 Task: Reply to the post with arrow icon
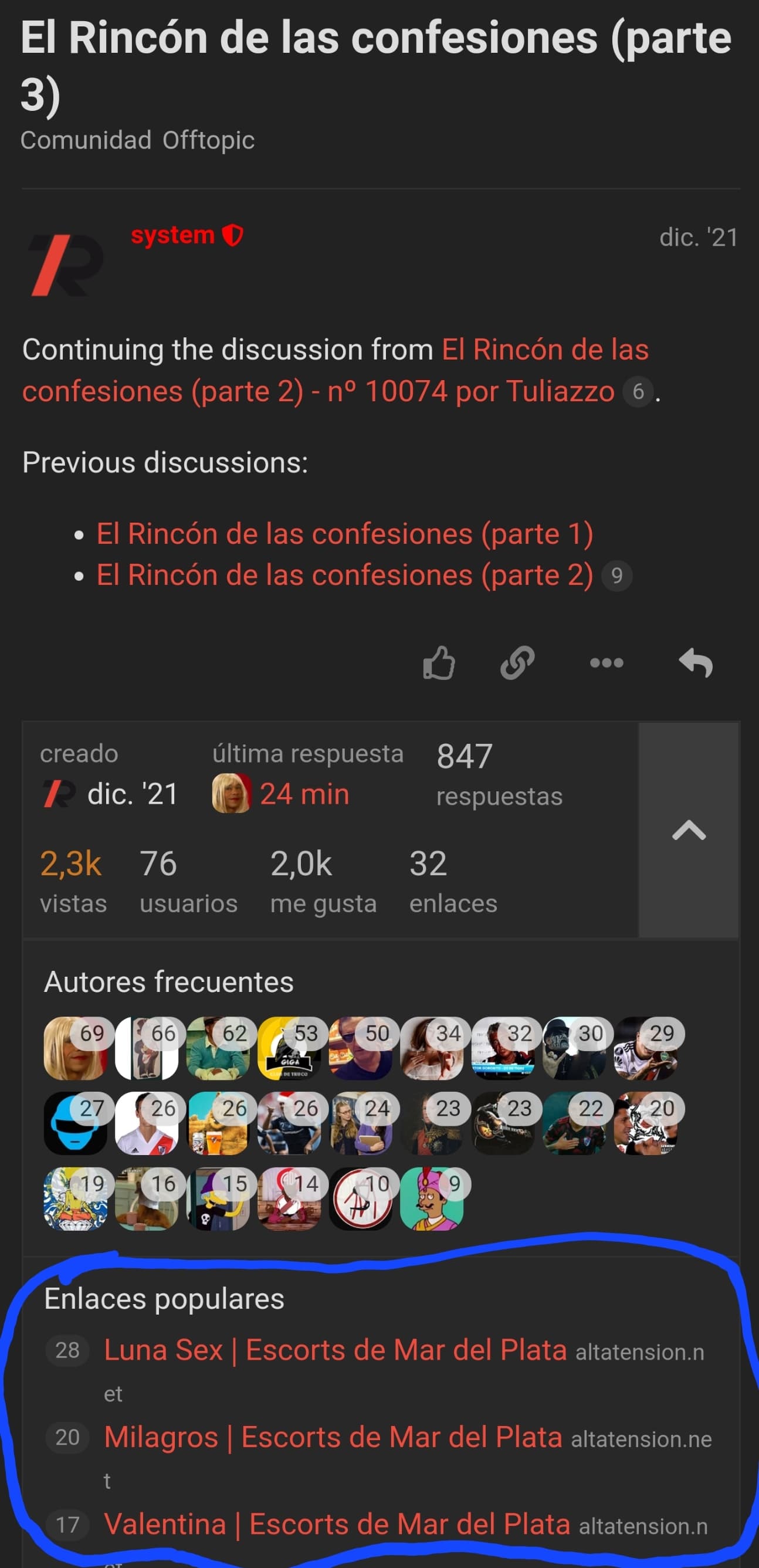696,662
